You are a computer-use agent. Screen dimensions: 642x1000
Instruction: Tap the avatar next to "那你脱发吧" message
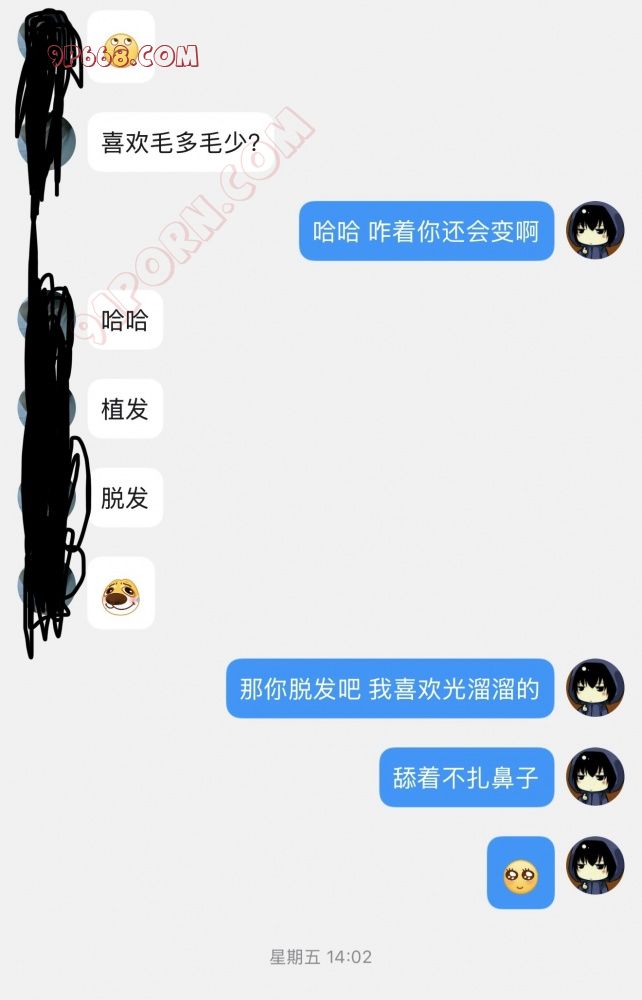(x=595, y=688)
